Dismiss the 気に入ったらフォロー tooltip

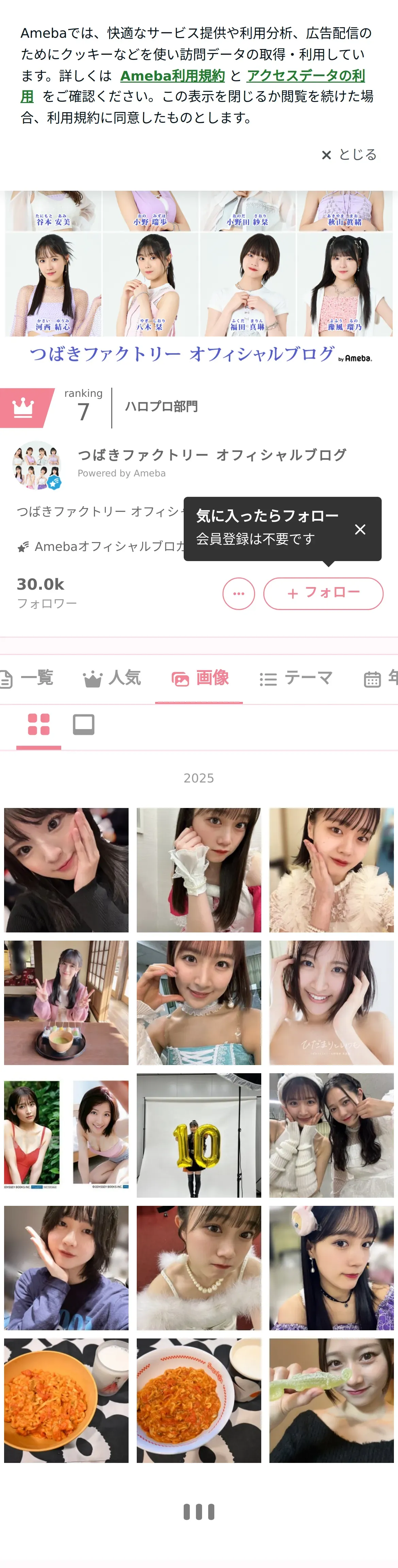tap(360, 529)
